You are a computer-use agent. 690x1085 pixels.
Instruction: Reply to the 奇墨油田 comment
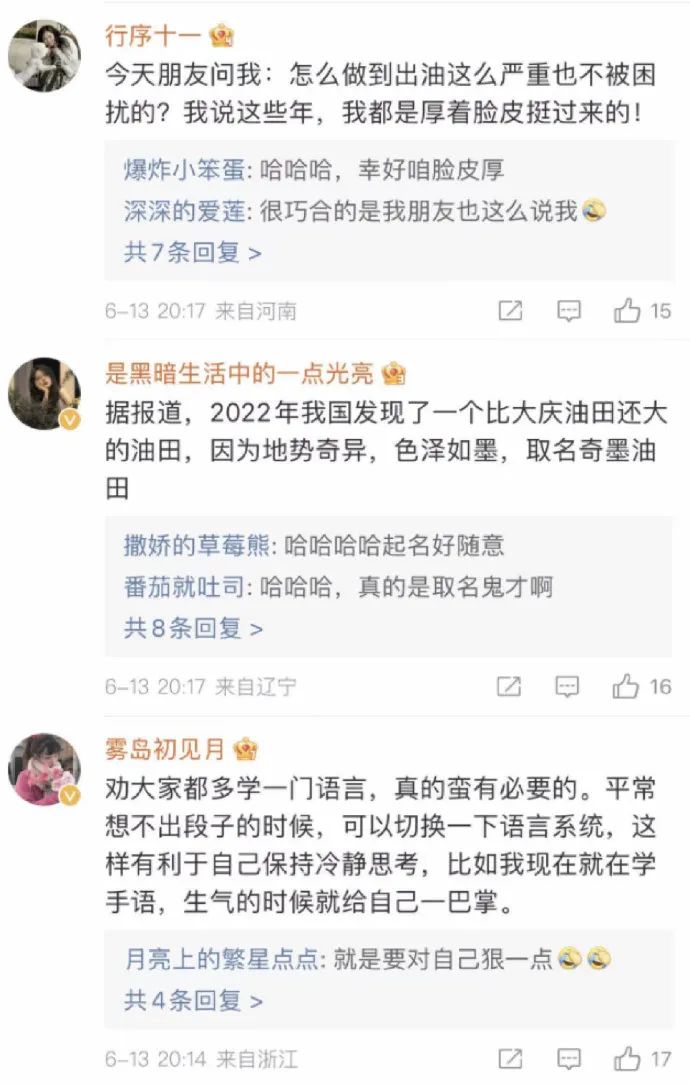pyautogui.click(x=568, y=687)
